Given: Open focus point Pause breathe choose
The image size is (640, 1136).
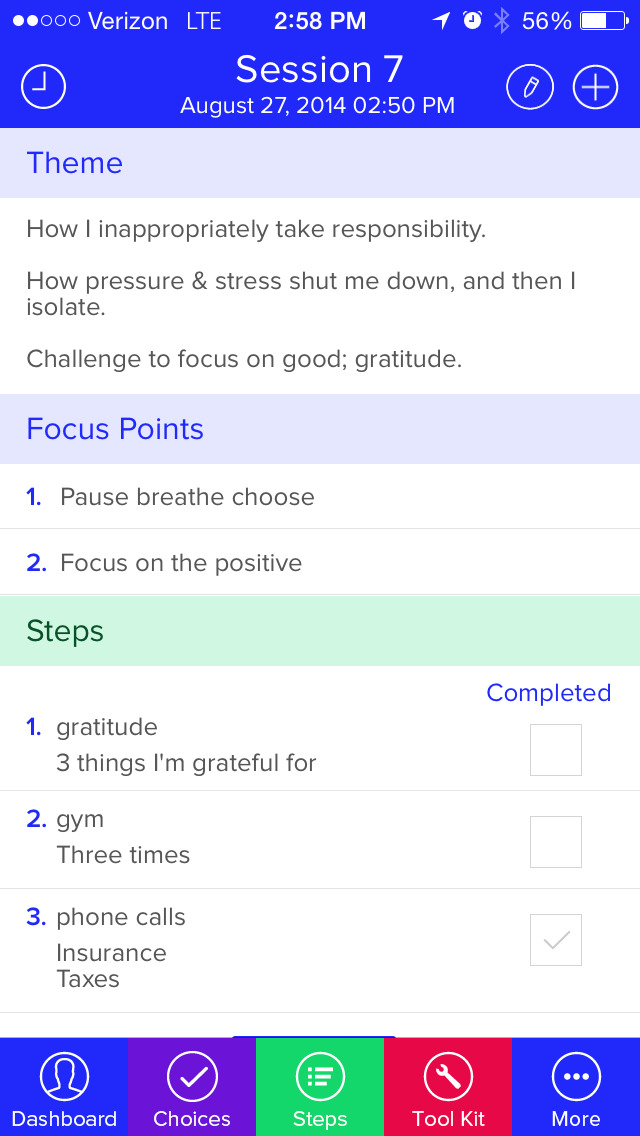Looking at the screenshot, I should [x=320, y=497].
